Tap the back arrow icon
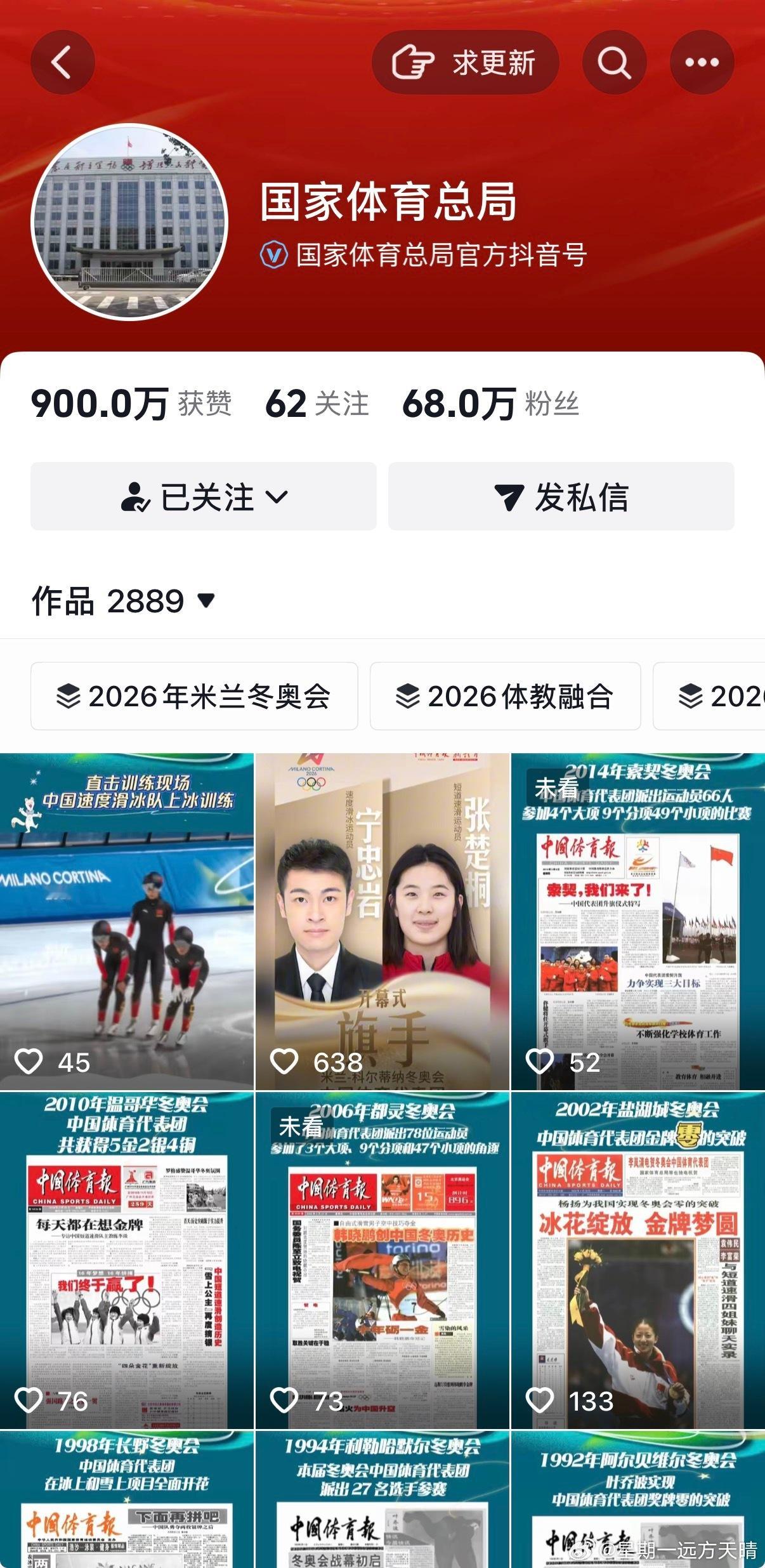Image resolution: width=765 pixels, height=1568 pixels. click(x=63, y=62)
